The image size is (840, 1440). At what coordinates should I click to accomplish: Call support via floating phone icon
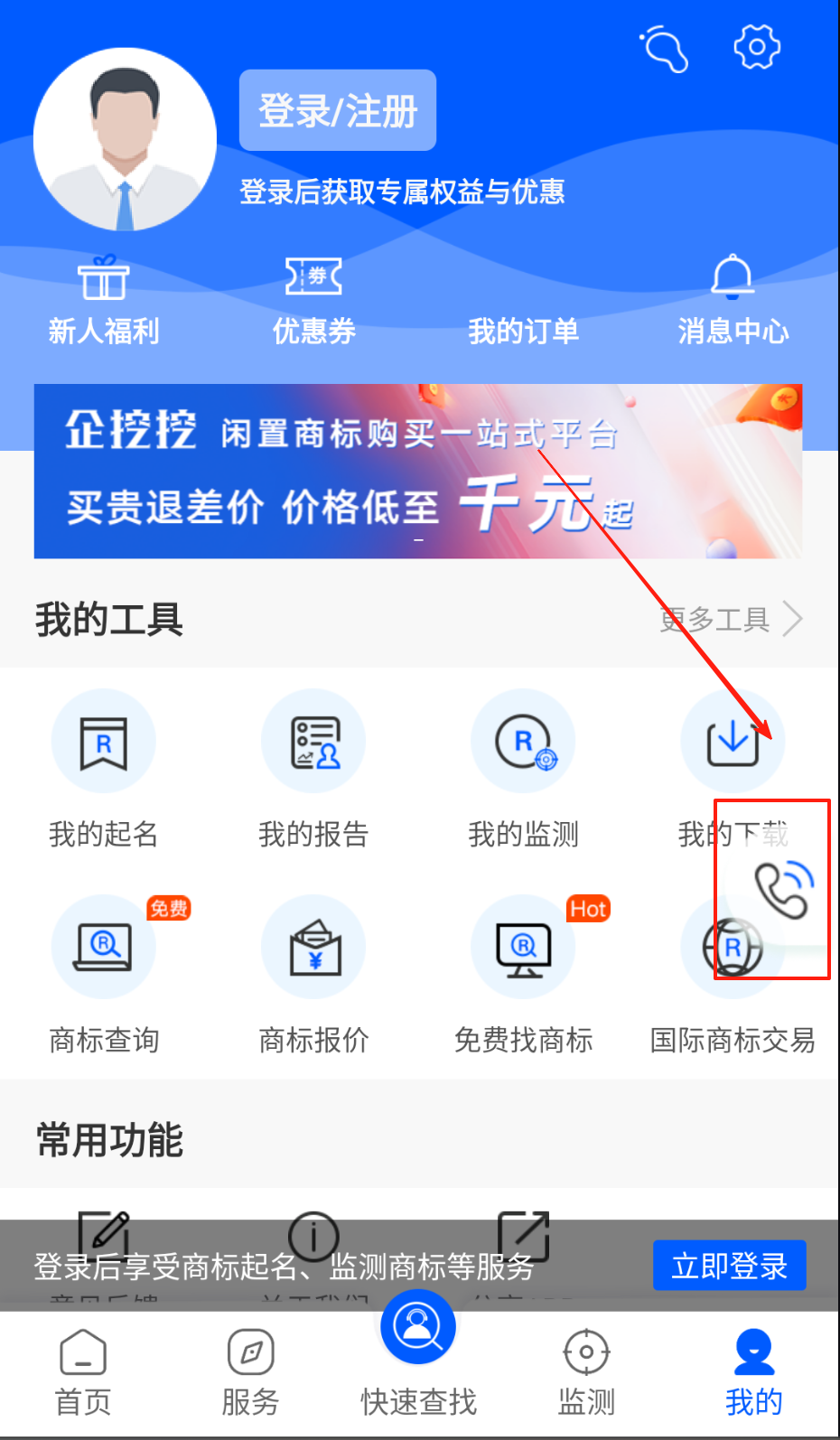point(782,890)
